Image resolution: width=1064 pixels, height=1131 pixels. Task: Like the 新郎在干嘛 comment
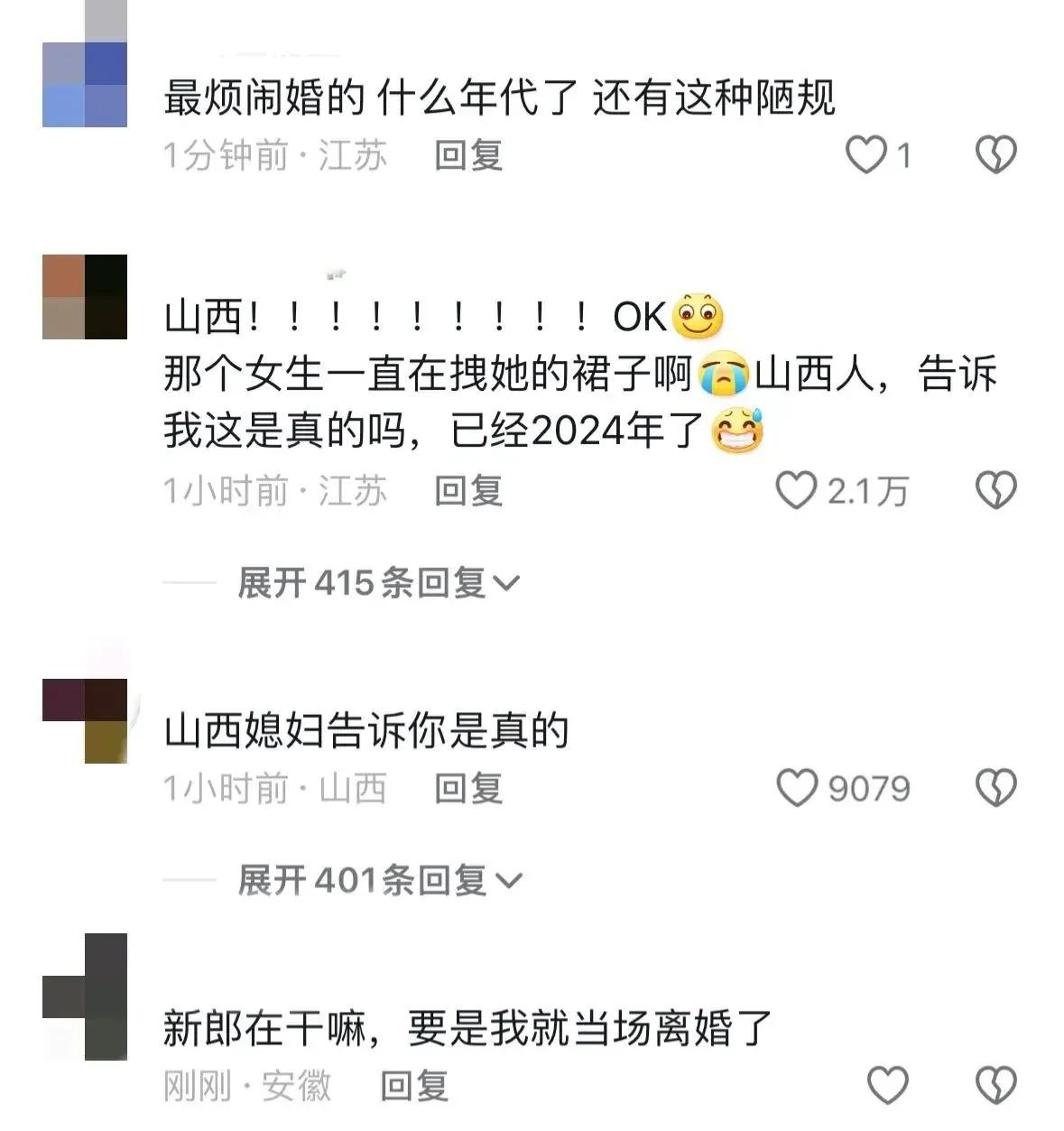click(887, 1084)
